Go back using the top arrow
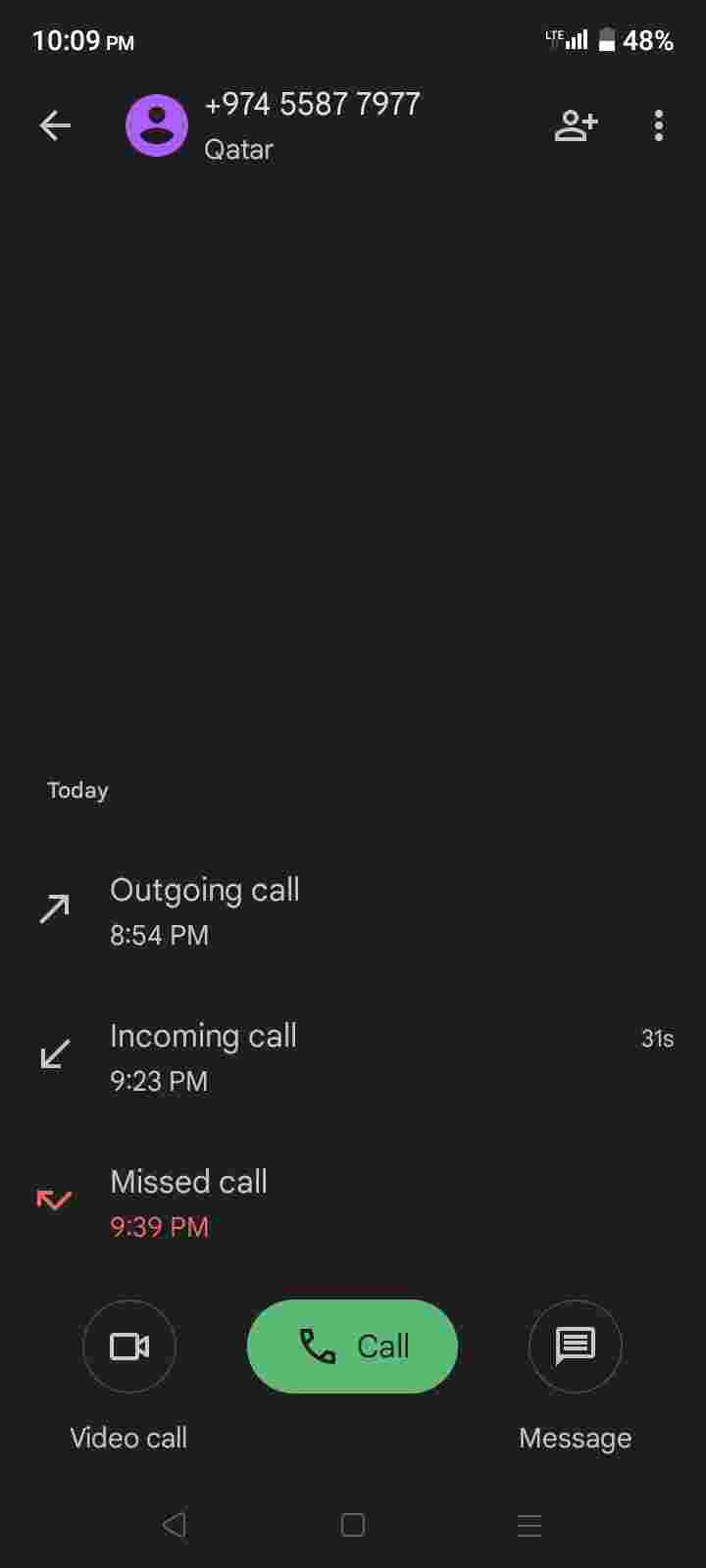 (55, 125)
